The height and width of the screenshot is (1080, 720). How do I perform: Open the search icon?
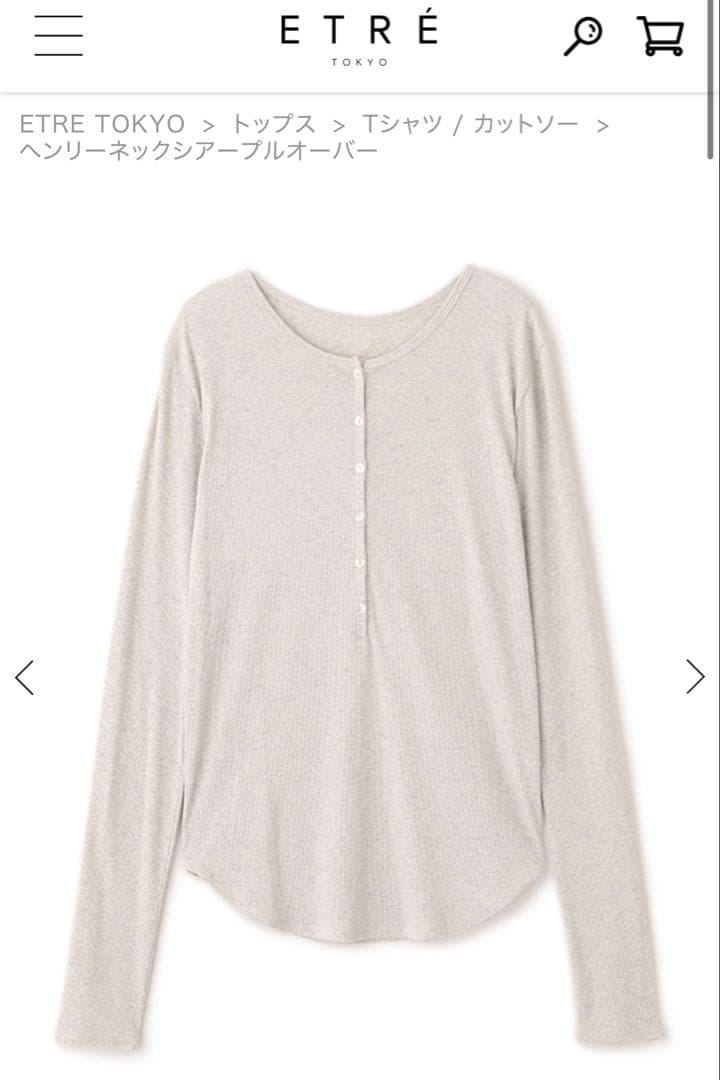[582, 36]
